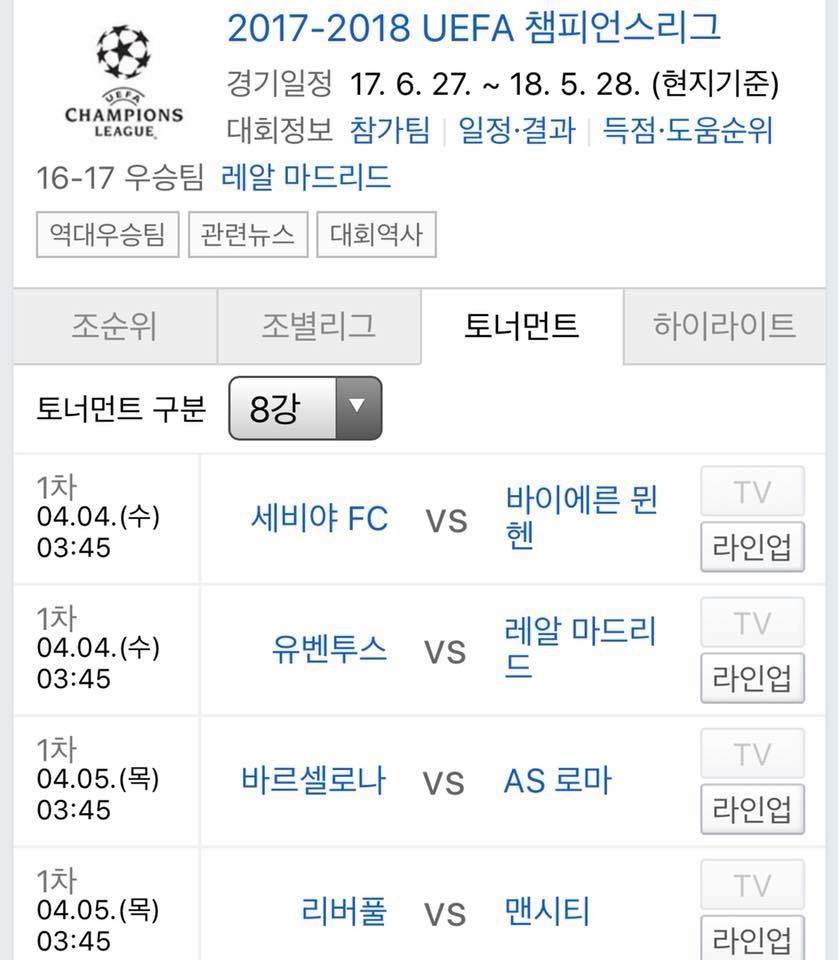The width and height of the screenshot is (838, 960).
Task: Open the 레알 마드리드 16-17 winner link
Action: 305,178
